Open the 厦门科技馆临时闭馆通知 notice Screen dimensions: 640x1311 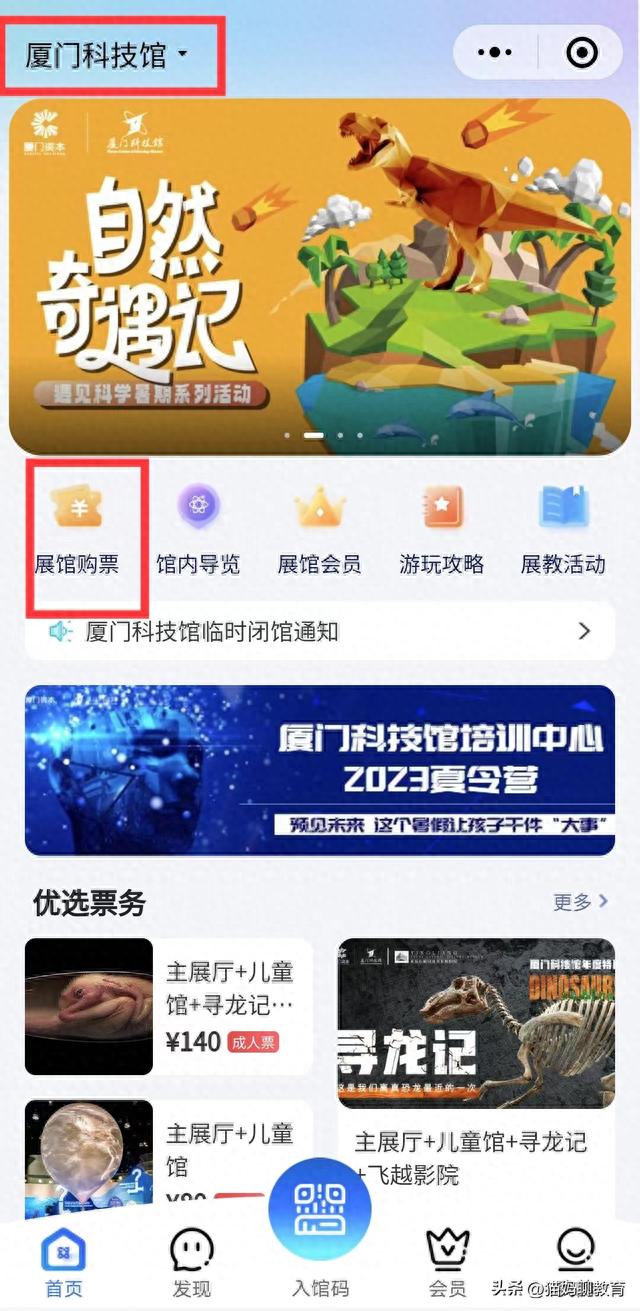click(x=320, y=631)
